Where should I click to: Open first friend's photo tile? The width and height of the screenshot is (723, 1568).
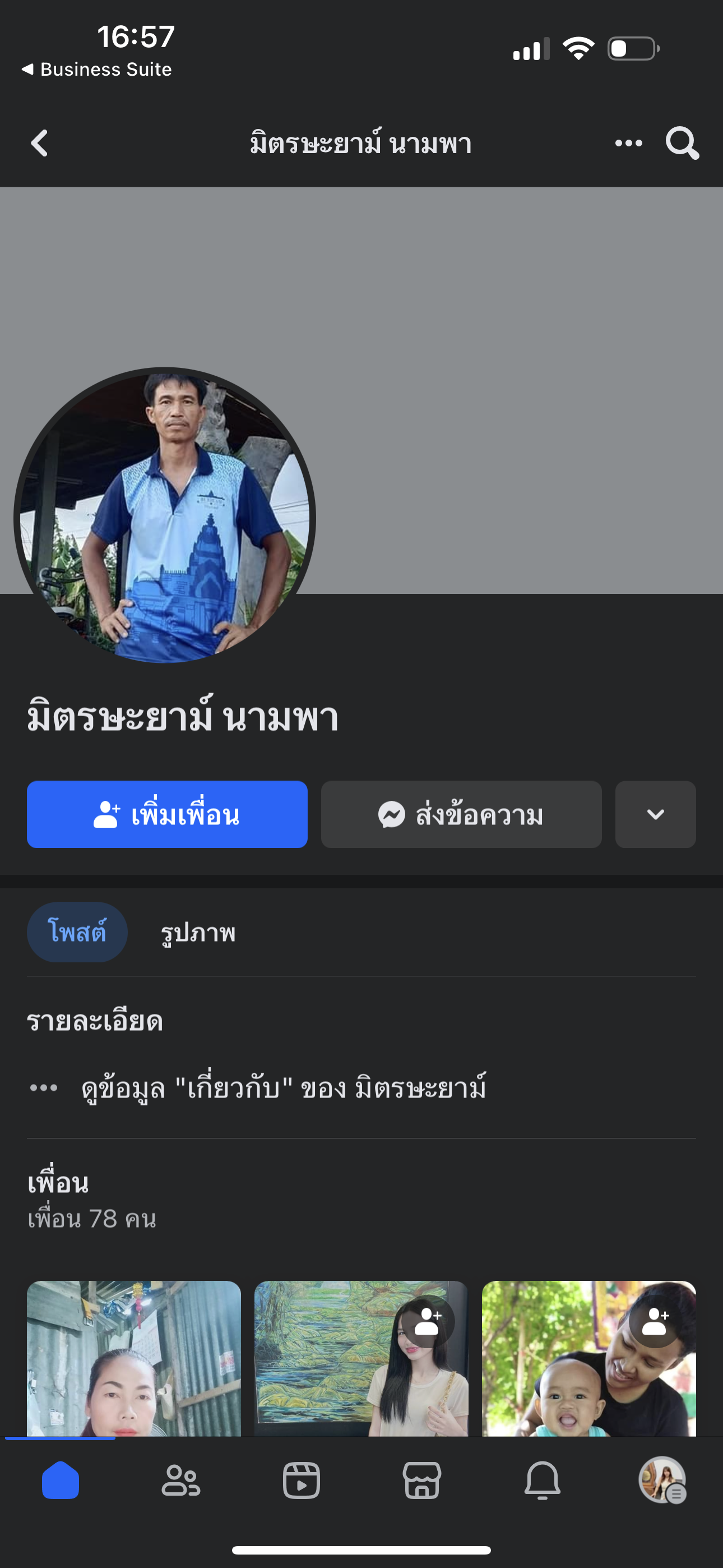click(134, 1357)
